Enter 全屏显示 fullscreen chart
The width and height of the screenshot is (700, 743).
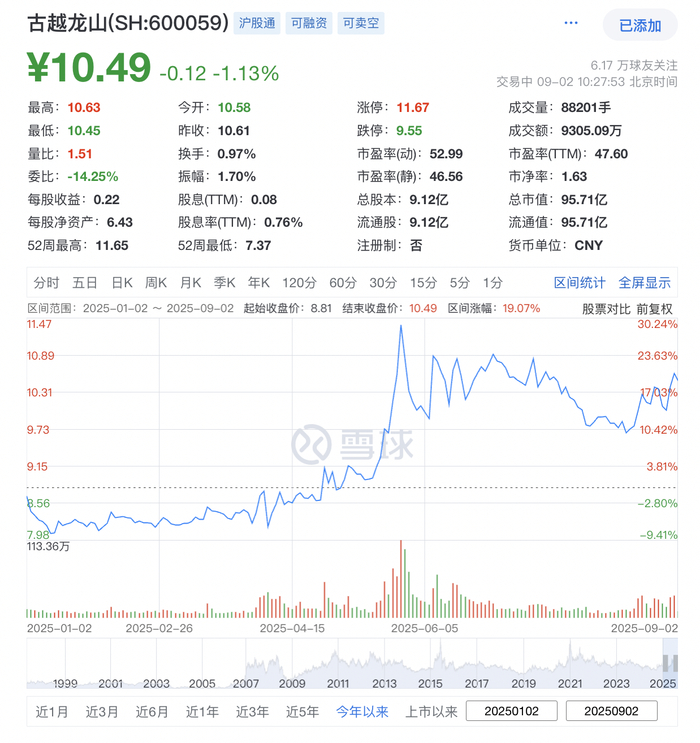click(644, 283)
